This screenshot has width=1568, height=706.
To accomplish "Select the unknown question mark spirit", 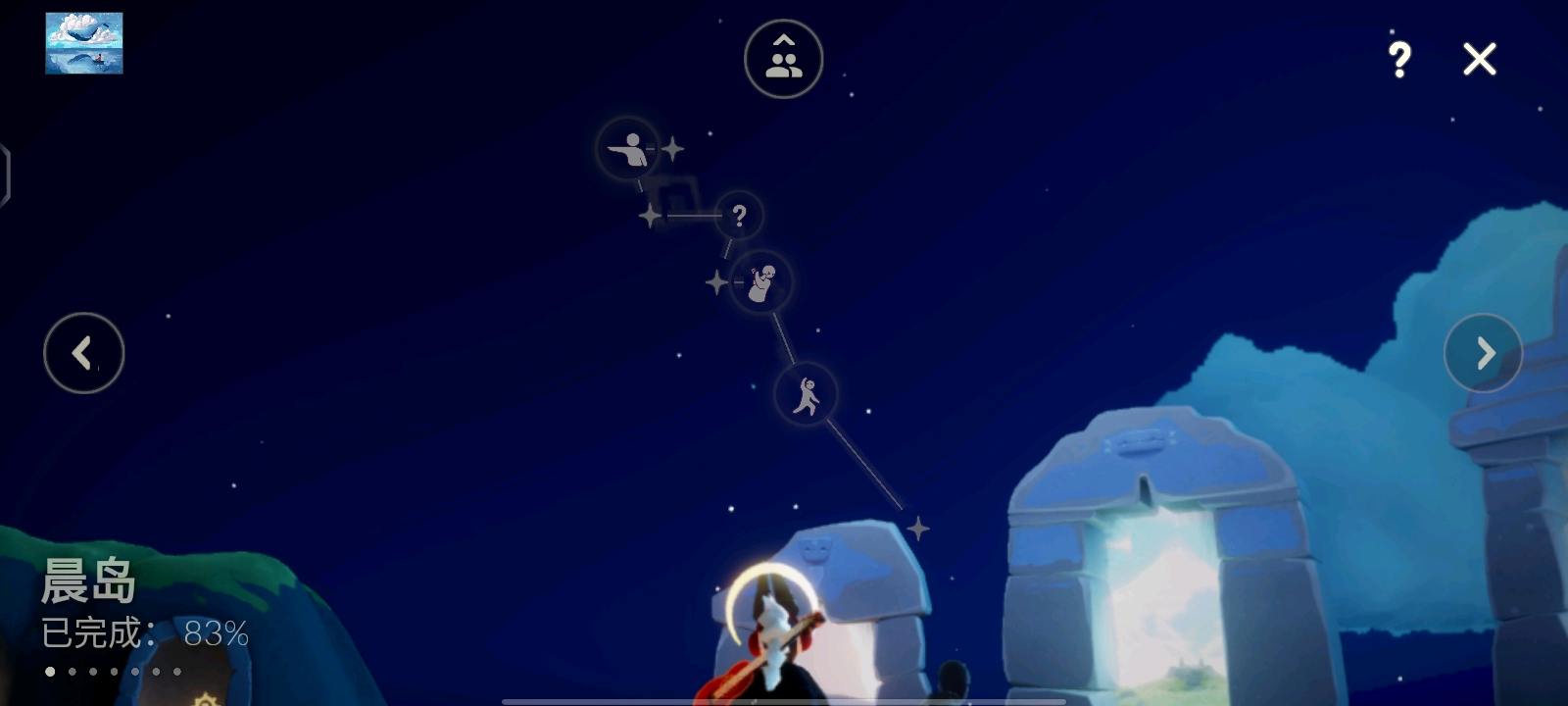I will tap(739, 216).
